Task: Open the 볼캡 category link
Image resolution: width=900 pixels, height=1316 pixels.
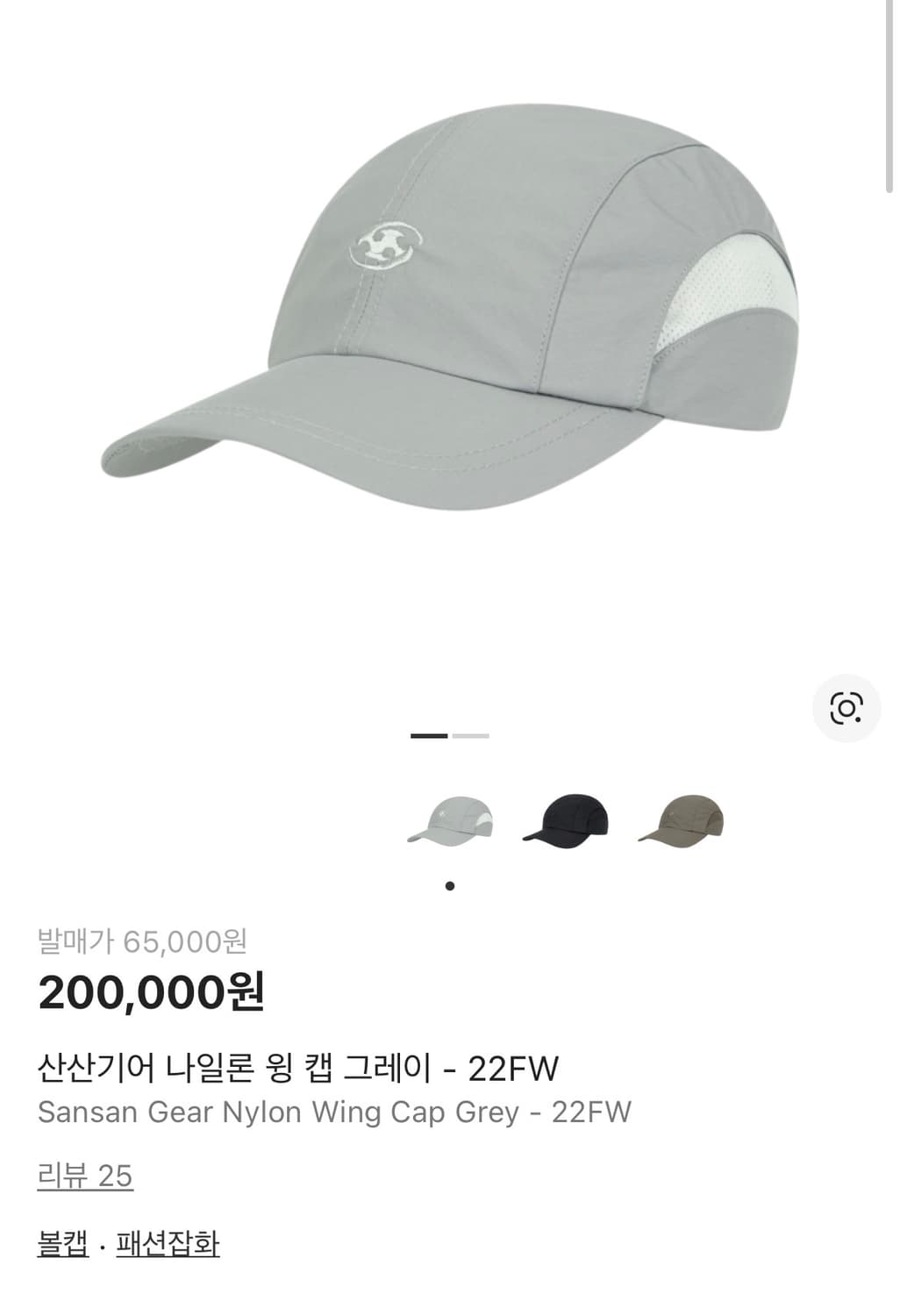Action: pos(63,1242)
